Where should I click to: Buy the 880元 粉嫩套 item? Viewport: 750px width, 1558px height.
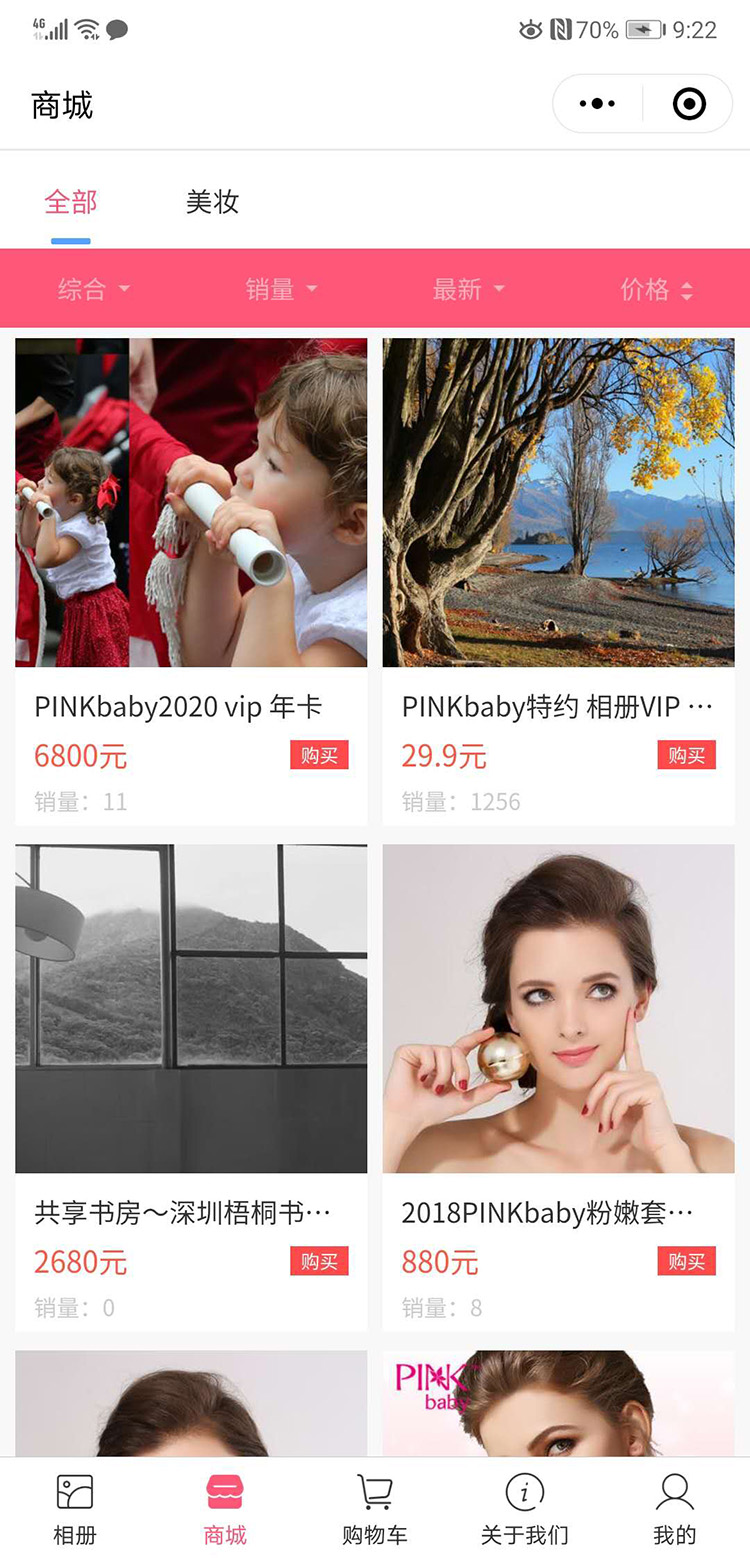point(686,1261)
